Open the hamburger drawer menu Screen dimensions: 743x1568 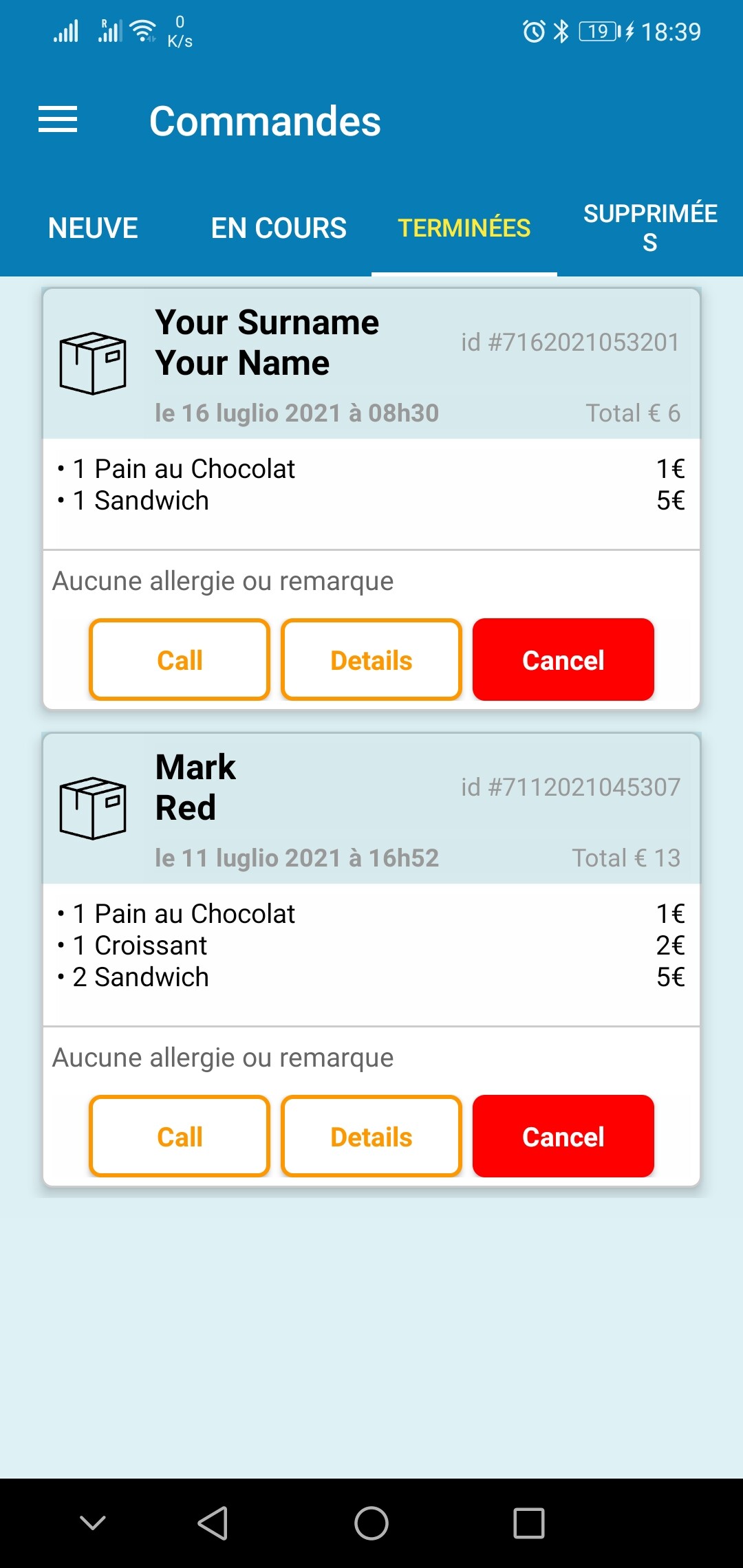tap(58, 120)
